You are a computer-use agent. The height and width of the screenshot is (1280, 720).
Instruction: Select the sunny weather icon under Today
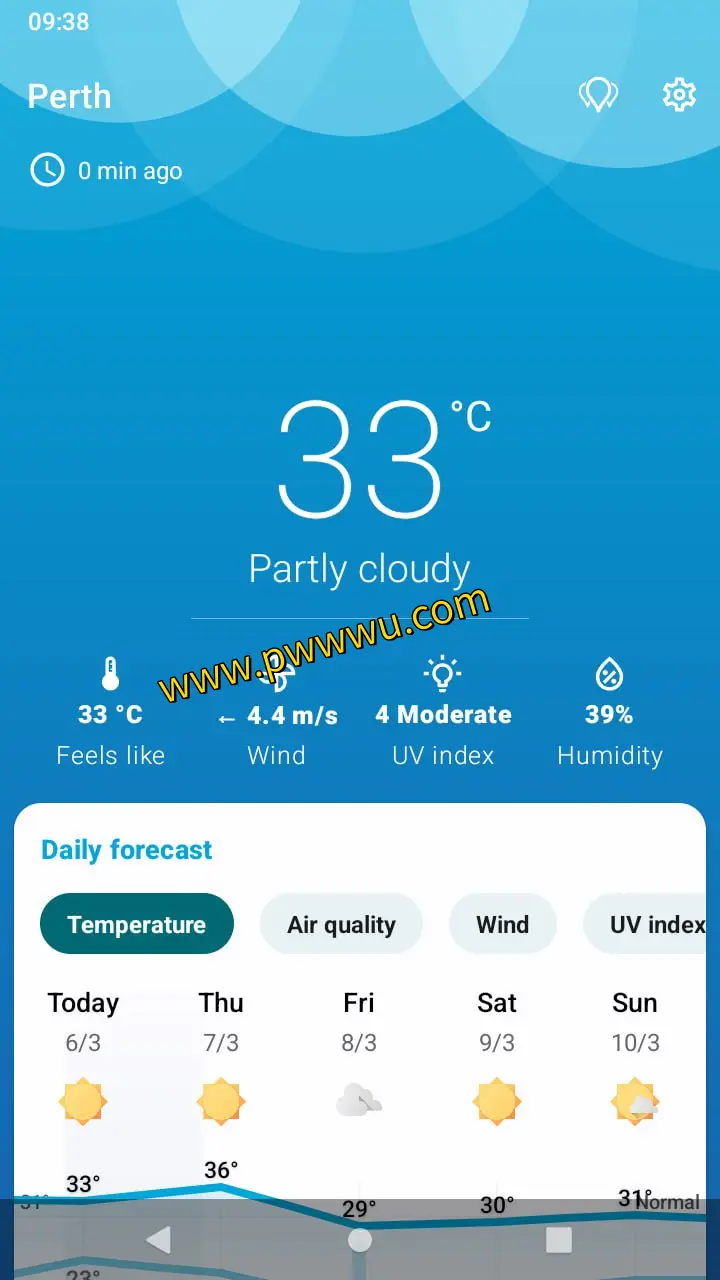tap(83, 1100)
